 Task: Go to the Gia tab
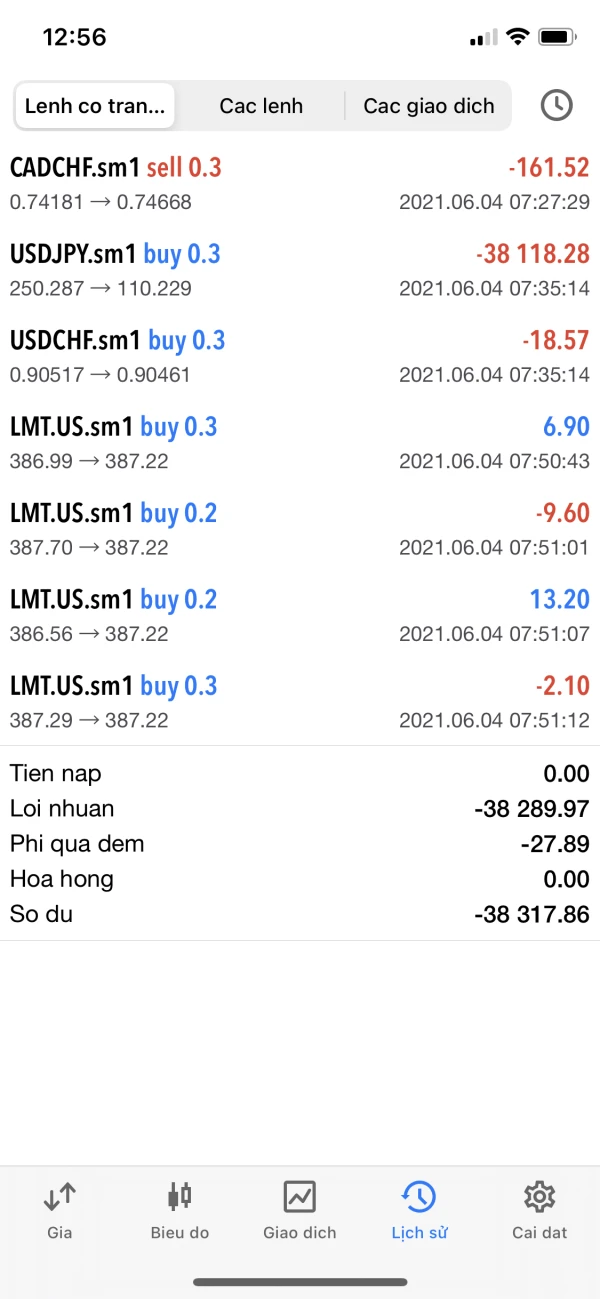click(x=60, y=1209)
